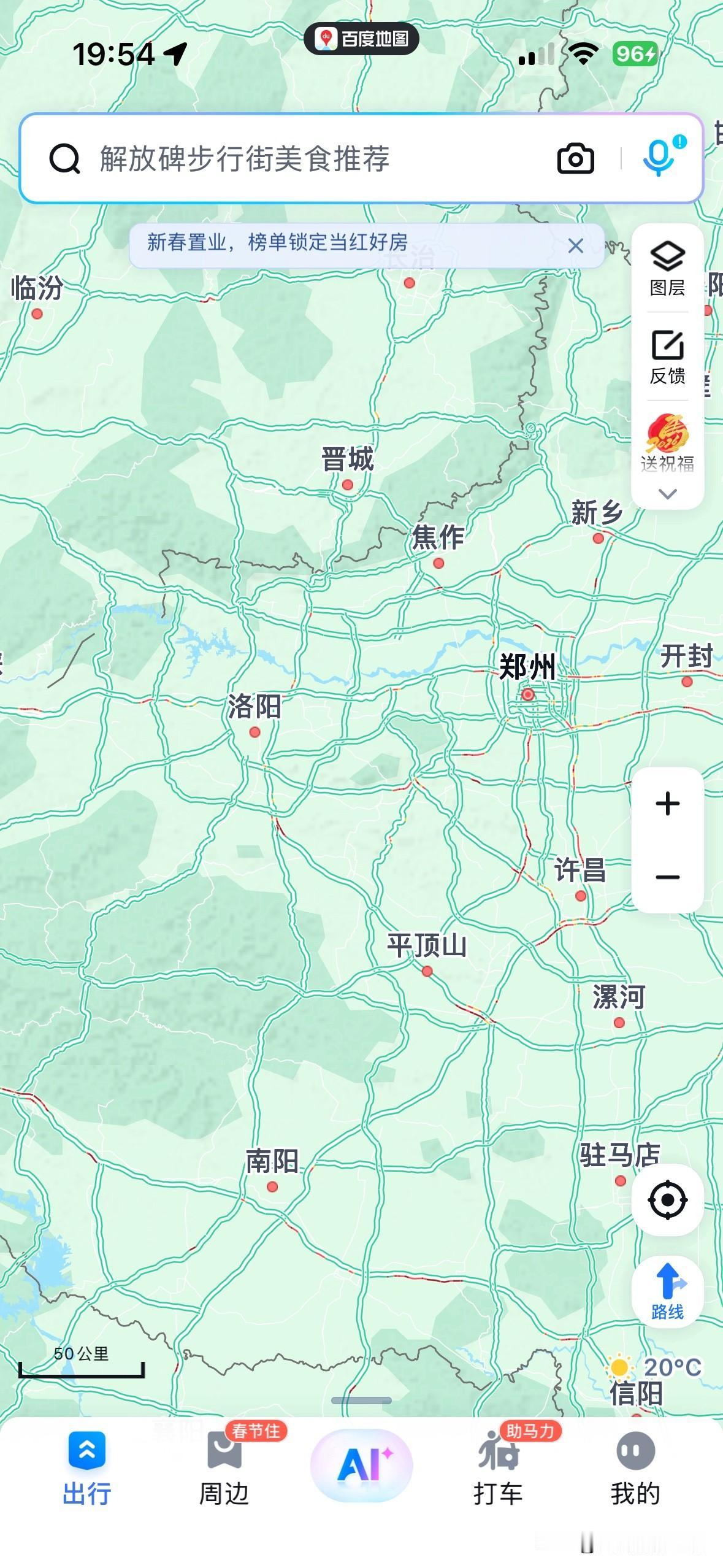Switch to the 出行 tab
The width and height of the screenshot is (723, 1568).
coord(86,1467)
